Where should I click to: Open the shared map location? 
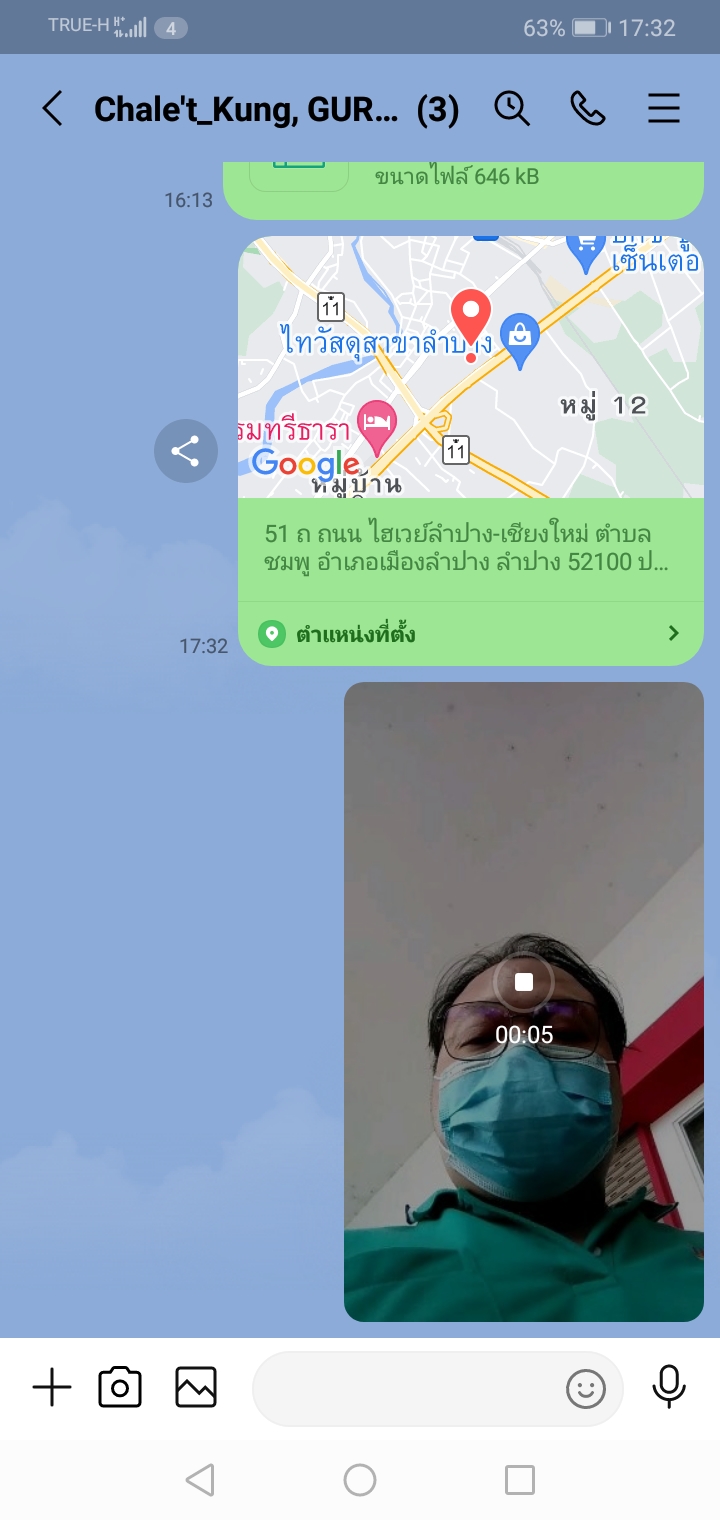click(x=470, y=368)
